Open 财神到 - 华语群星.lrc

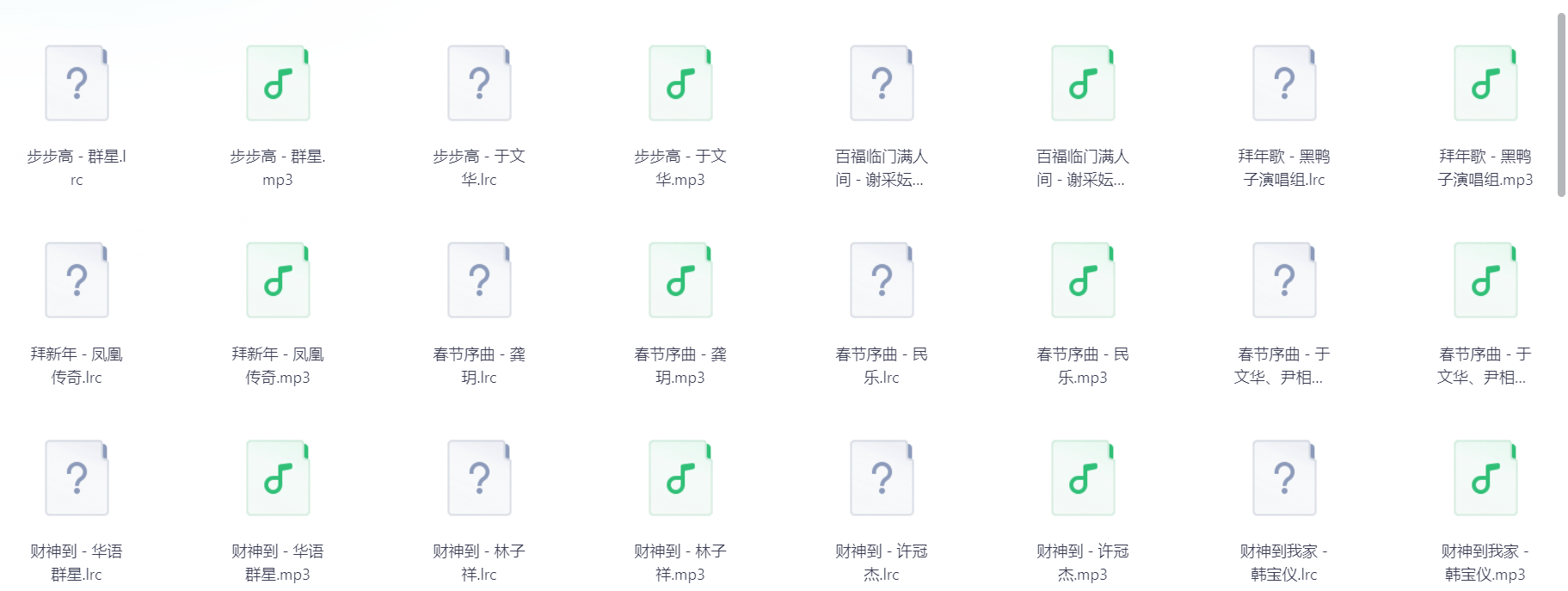pos(77,478)
